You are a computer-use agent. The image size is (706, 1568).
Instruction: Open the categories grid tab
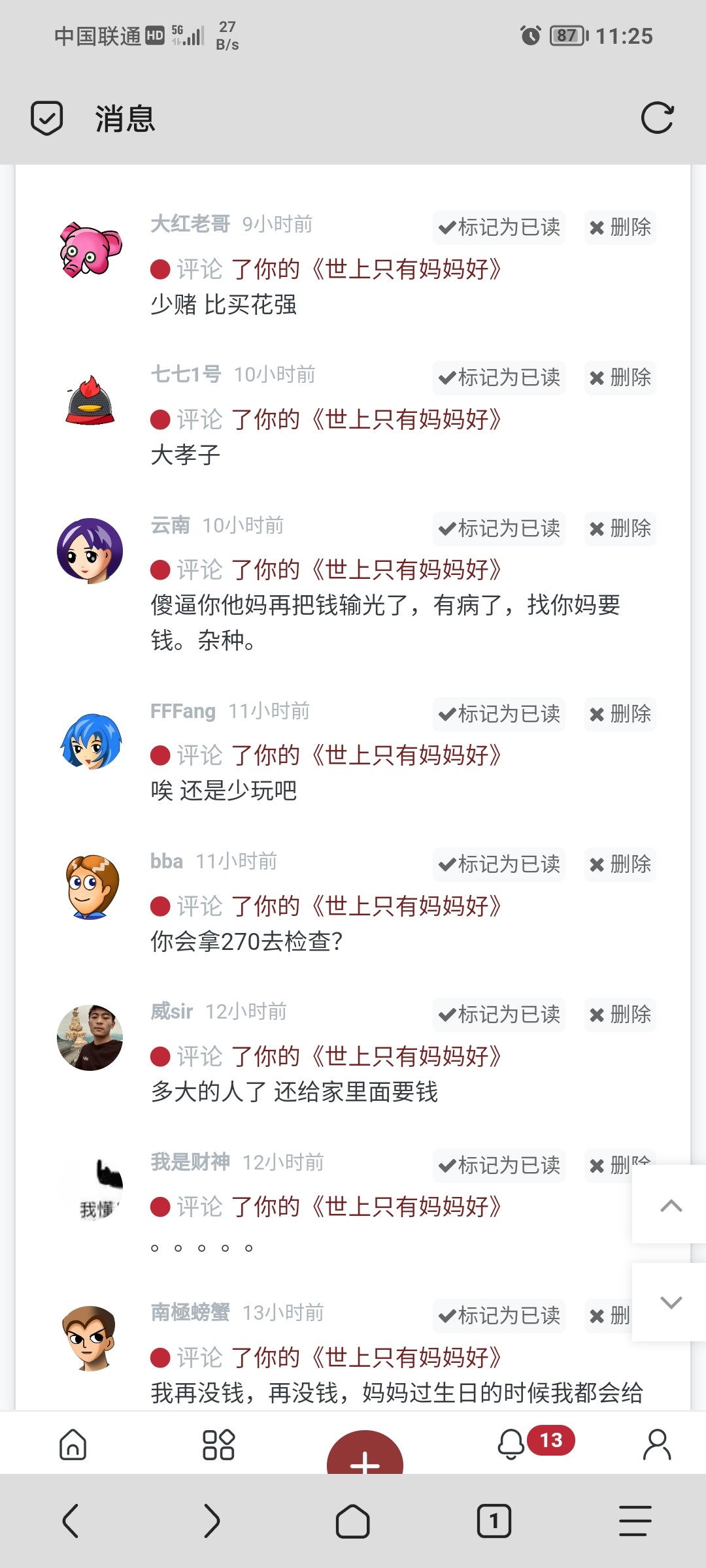[x=218, y=1445]
